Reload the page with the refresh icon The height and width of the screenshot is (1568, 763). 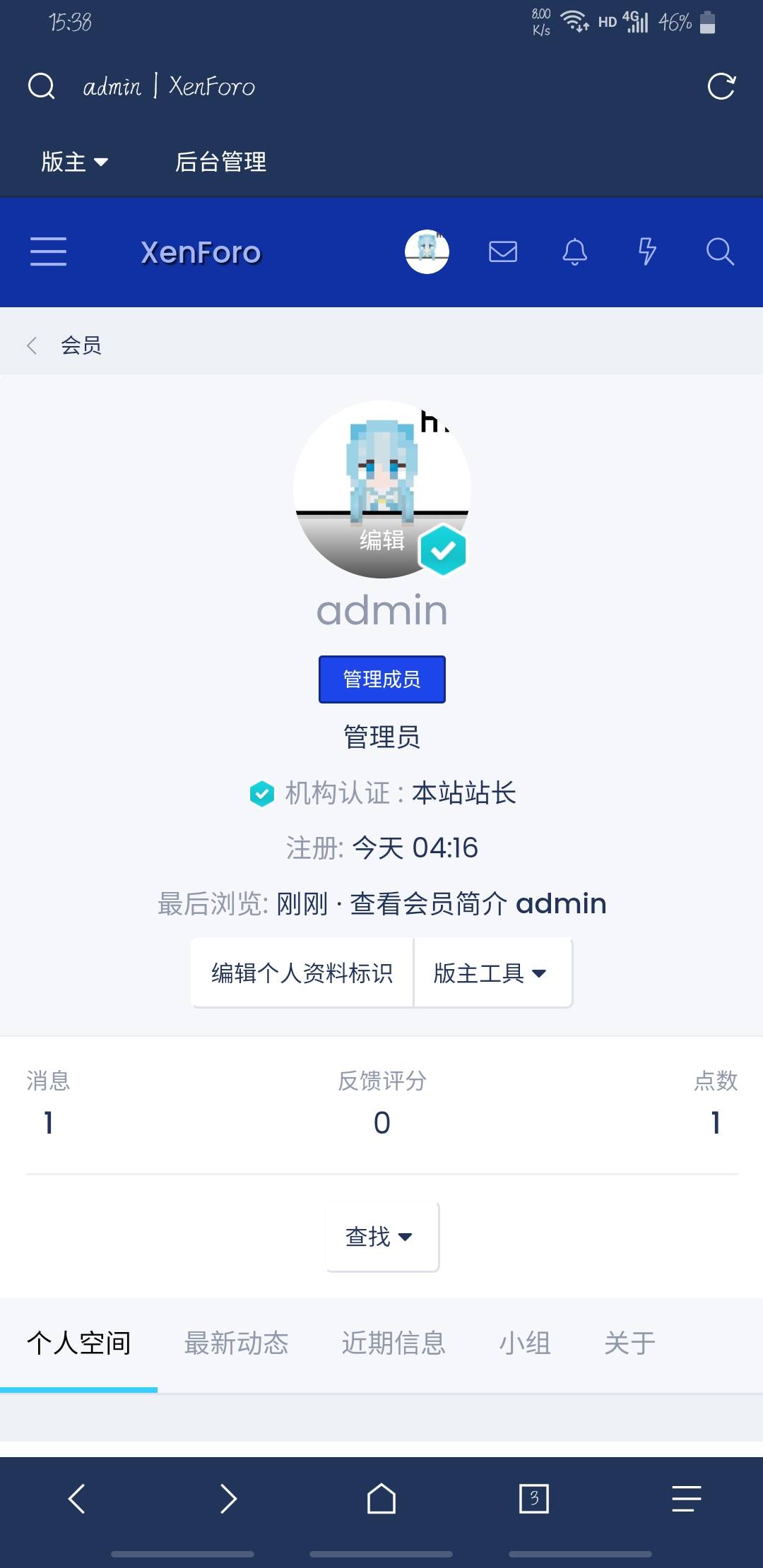(x=721, y=86)
